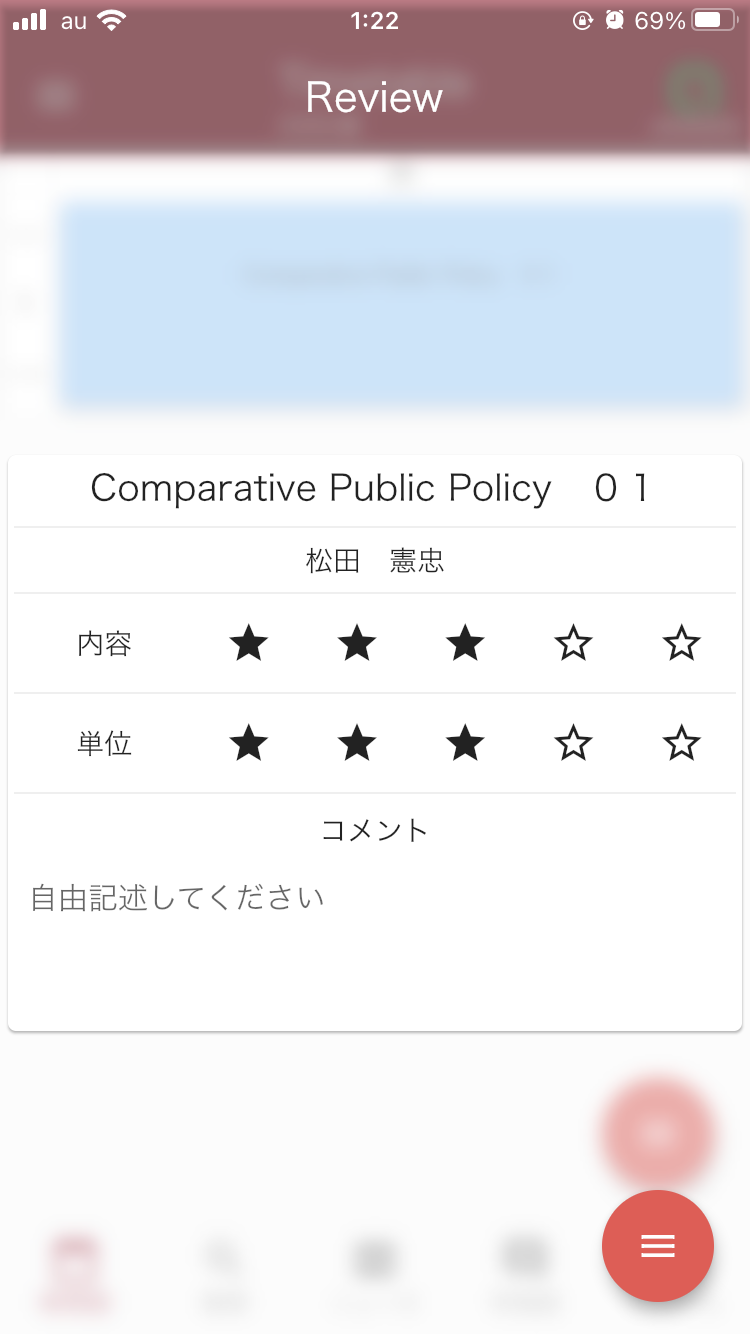Rate 内容 five stars
This screenshot has width=750, height=1334.
coord(681,643)
